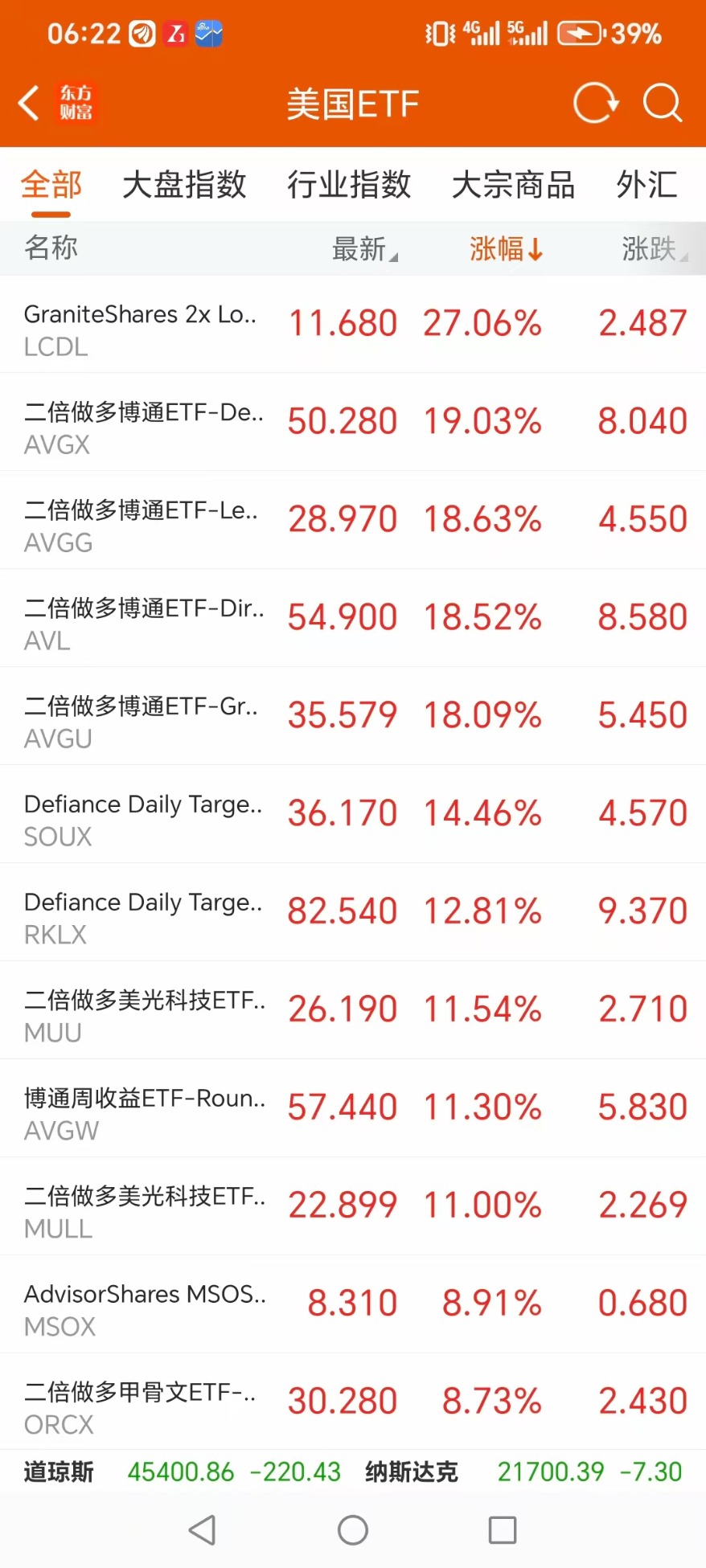Open the MSOX AdvisorShares ETF row
The height and width of the screenshot is (1568, 706).
353,1305
